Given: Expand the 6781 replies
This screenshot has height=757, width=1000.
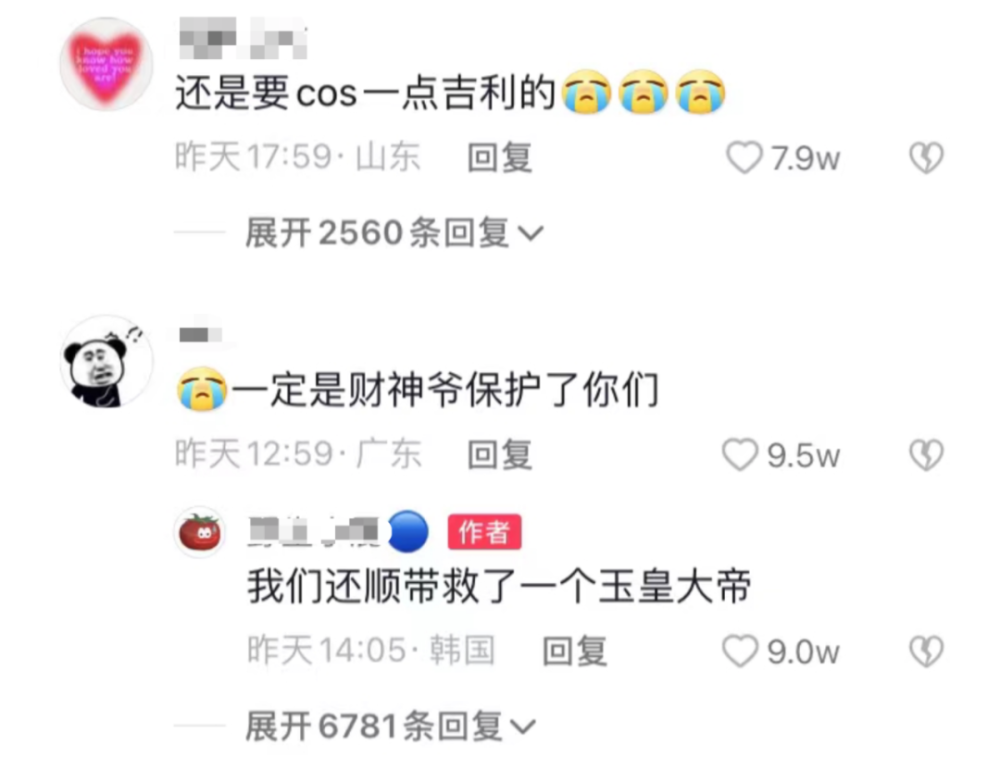Looking at the screenshot, I should point(390,726).
